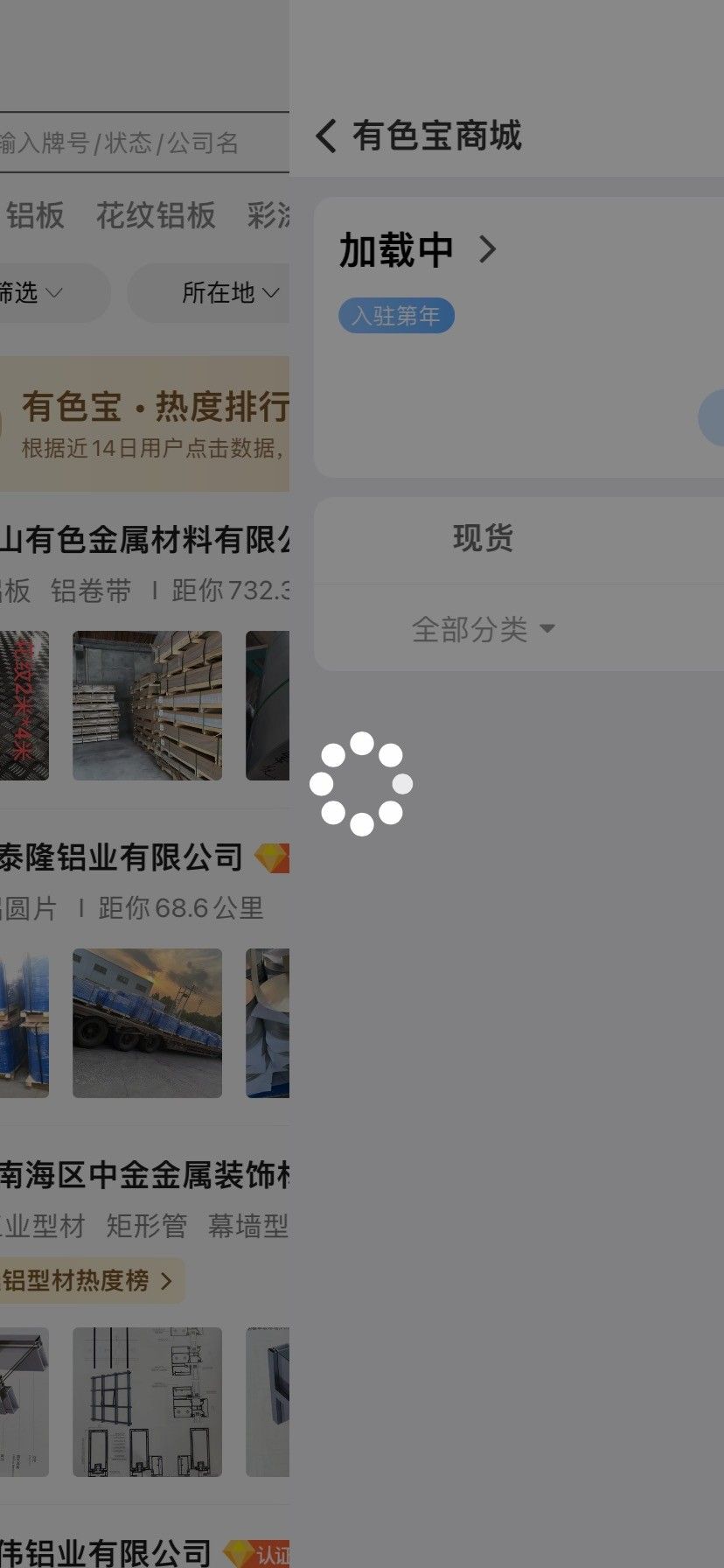Switch to the 花纹铝板 category tab
This screenshot has width=724, height=1568.
[x=156, y=215]
